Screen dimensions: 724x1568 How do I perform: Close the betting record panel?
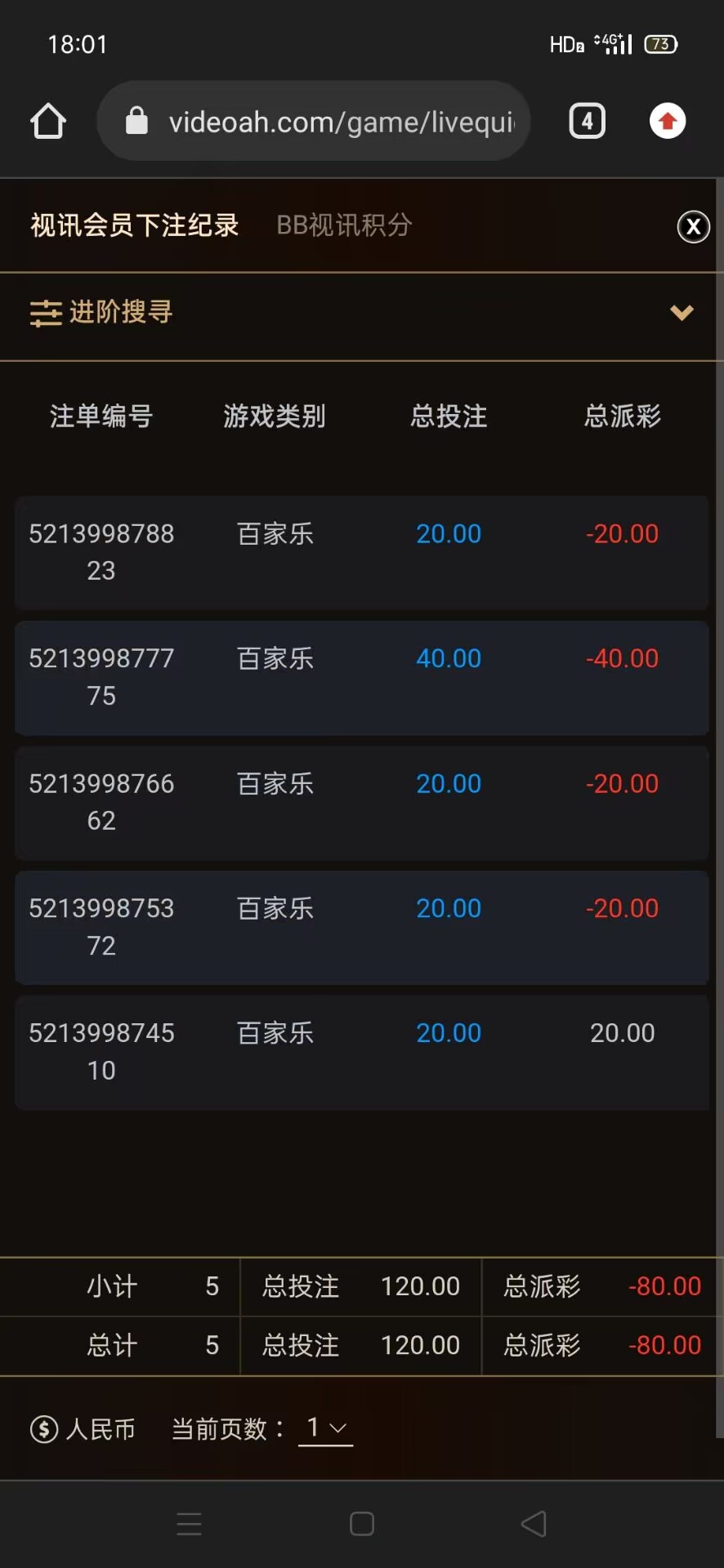click(x=693, y=226)
